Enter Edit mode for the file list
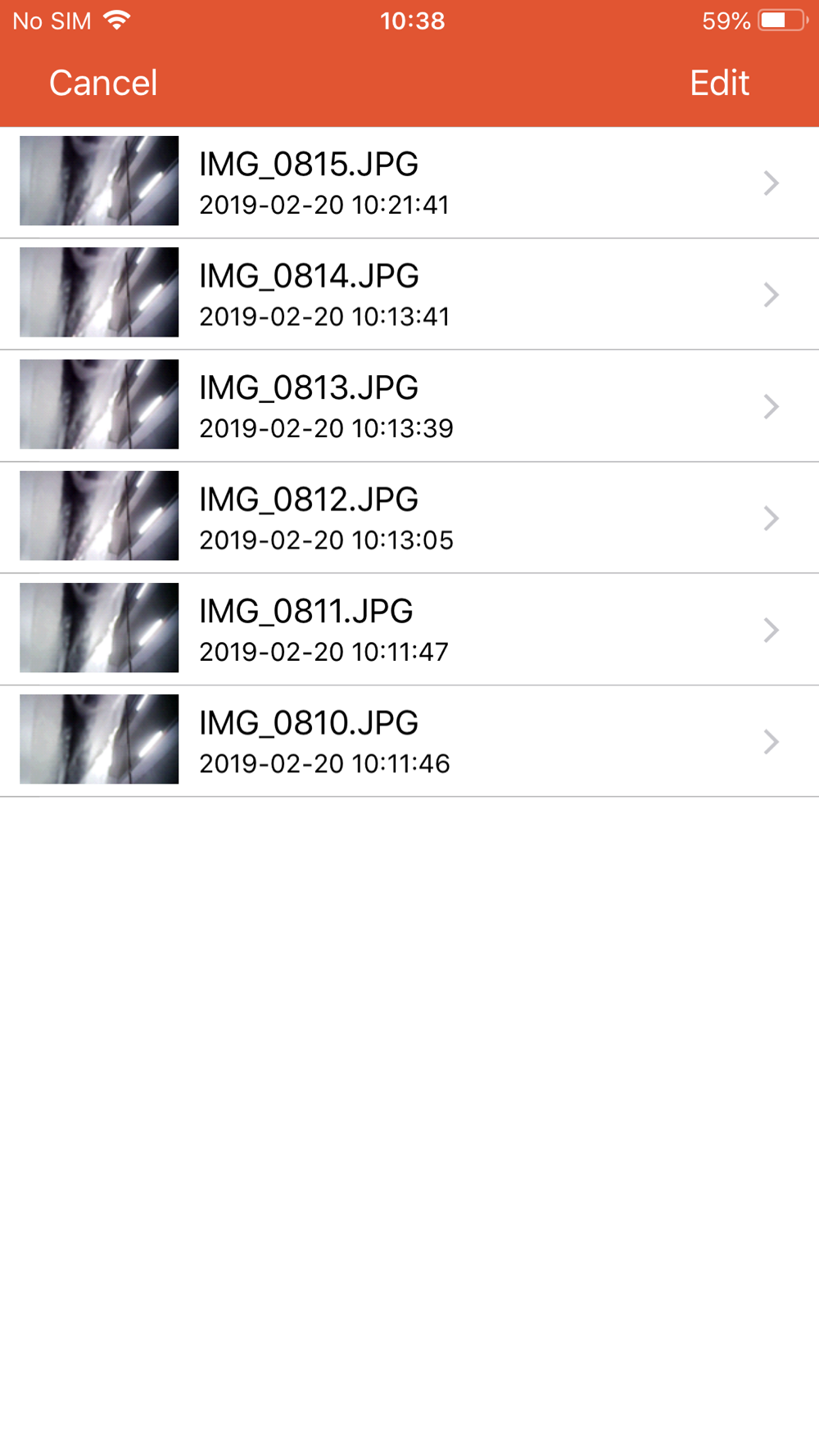The width and height of the screenshot is (819, 1456). coord(719,83)
